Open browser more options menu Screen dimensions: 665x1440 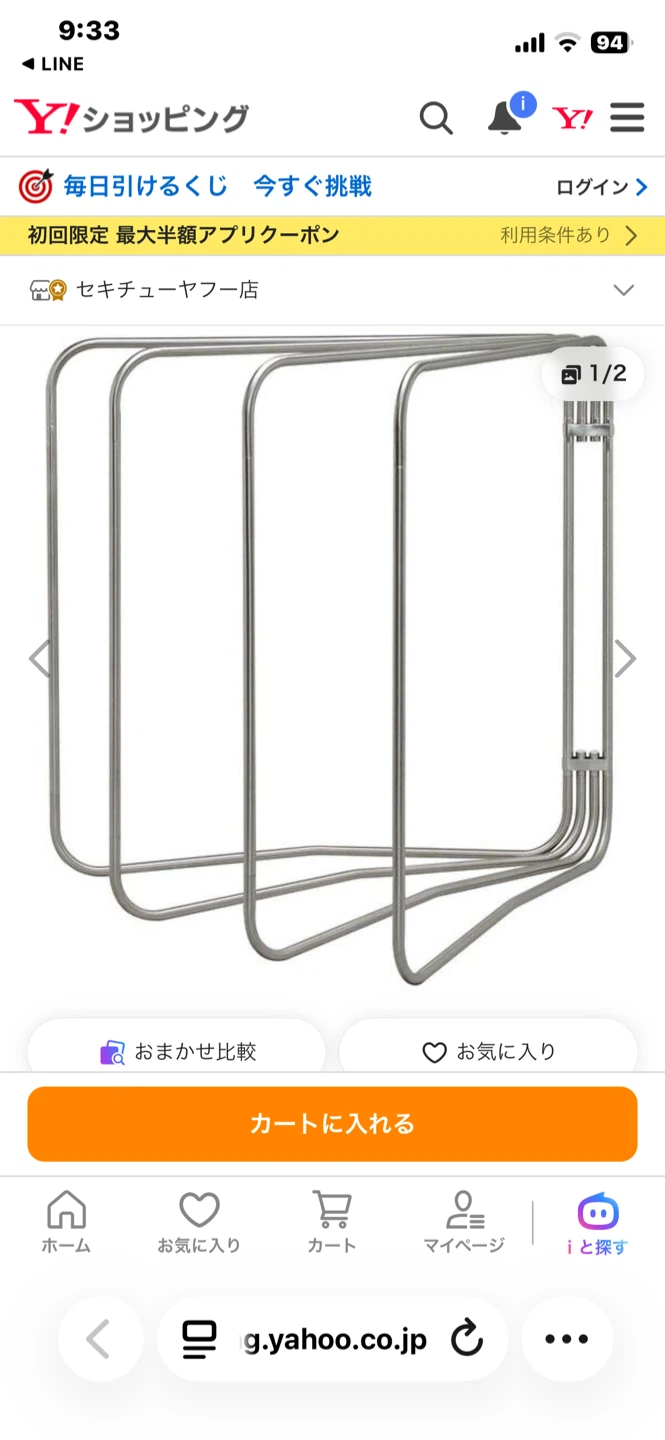[567, 1339]
